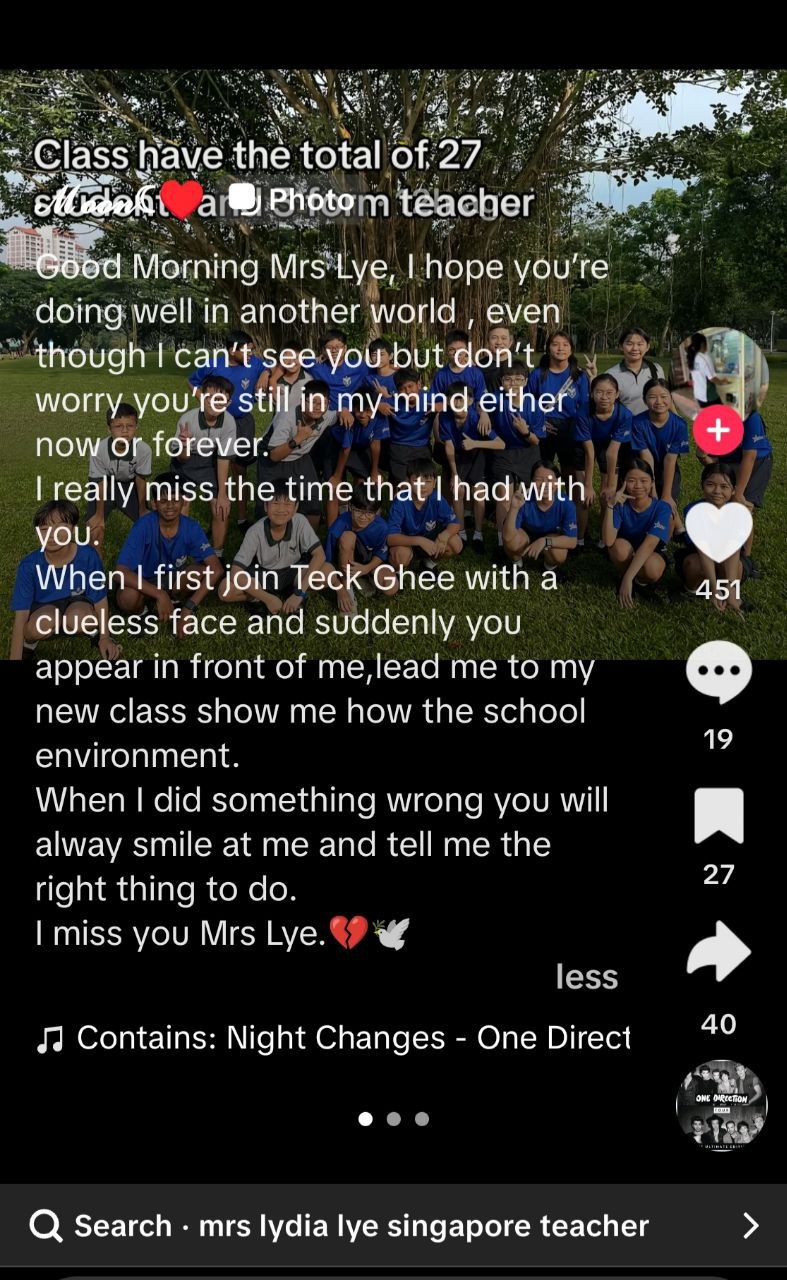The height and width of the screenshot is (1280, 787).
Task: Open the One Direction sound disc
Action: [x=721, y=1105]
